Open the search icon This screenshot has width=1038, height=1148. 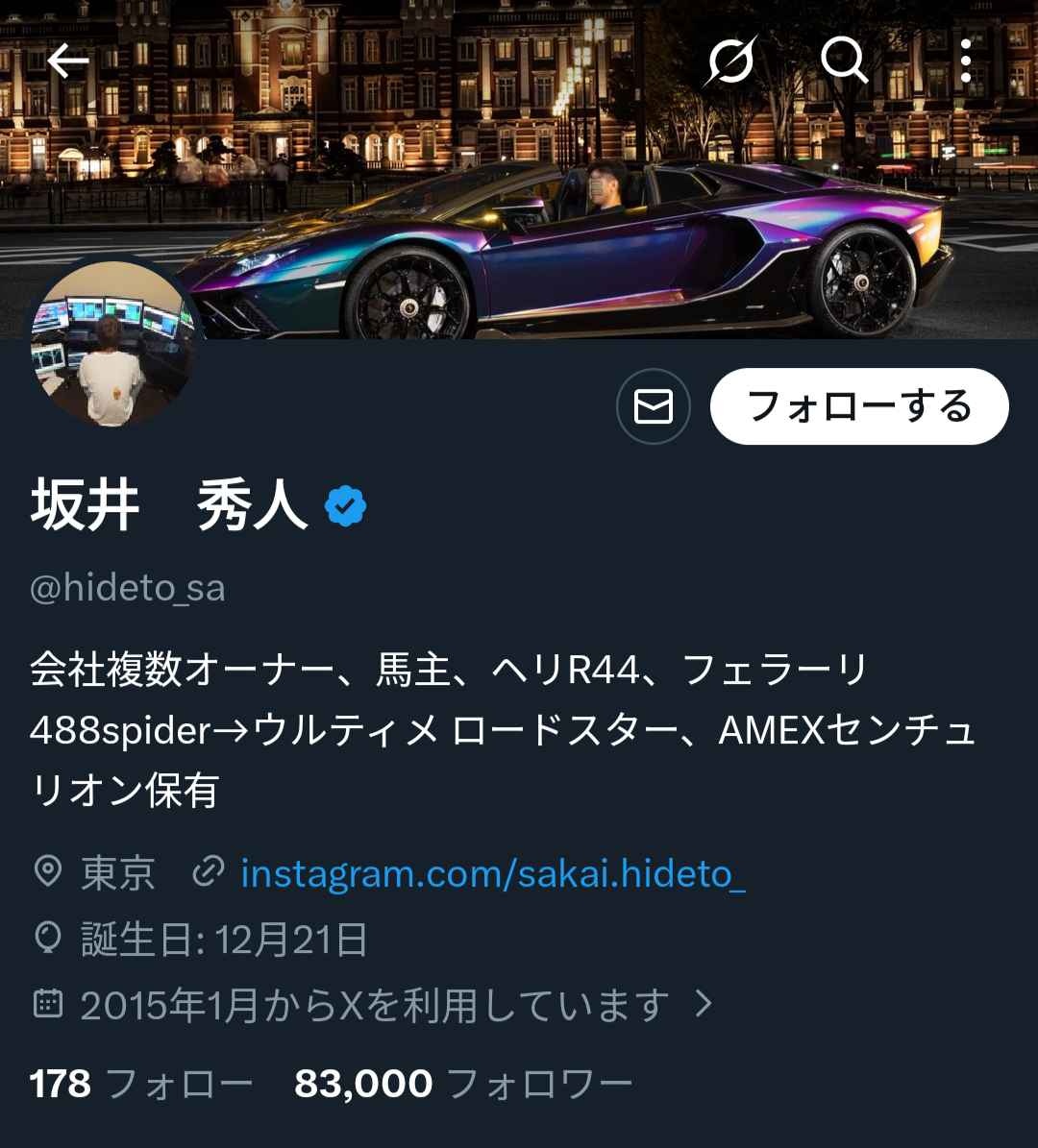tap(844, 61)
